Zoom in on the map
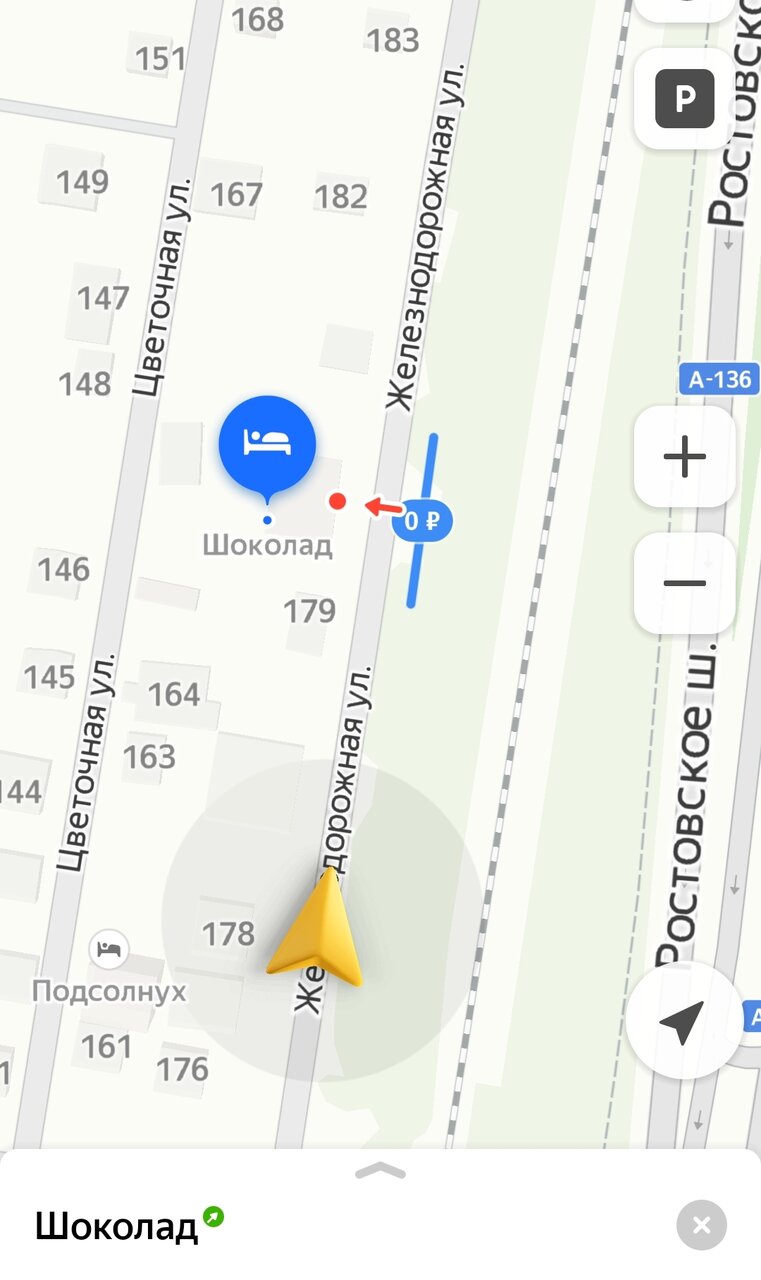Viewport: 761px width, 1280px height. tap(685, 458)
